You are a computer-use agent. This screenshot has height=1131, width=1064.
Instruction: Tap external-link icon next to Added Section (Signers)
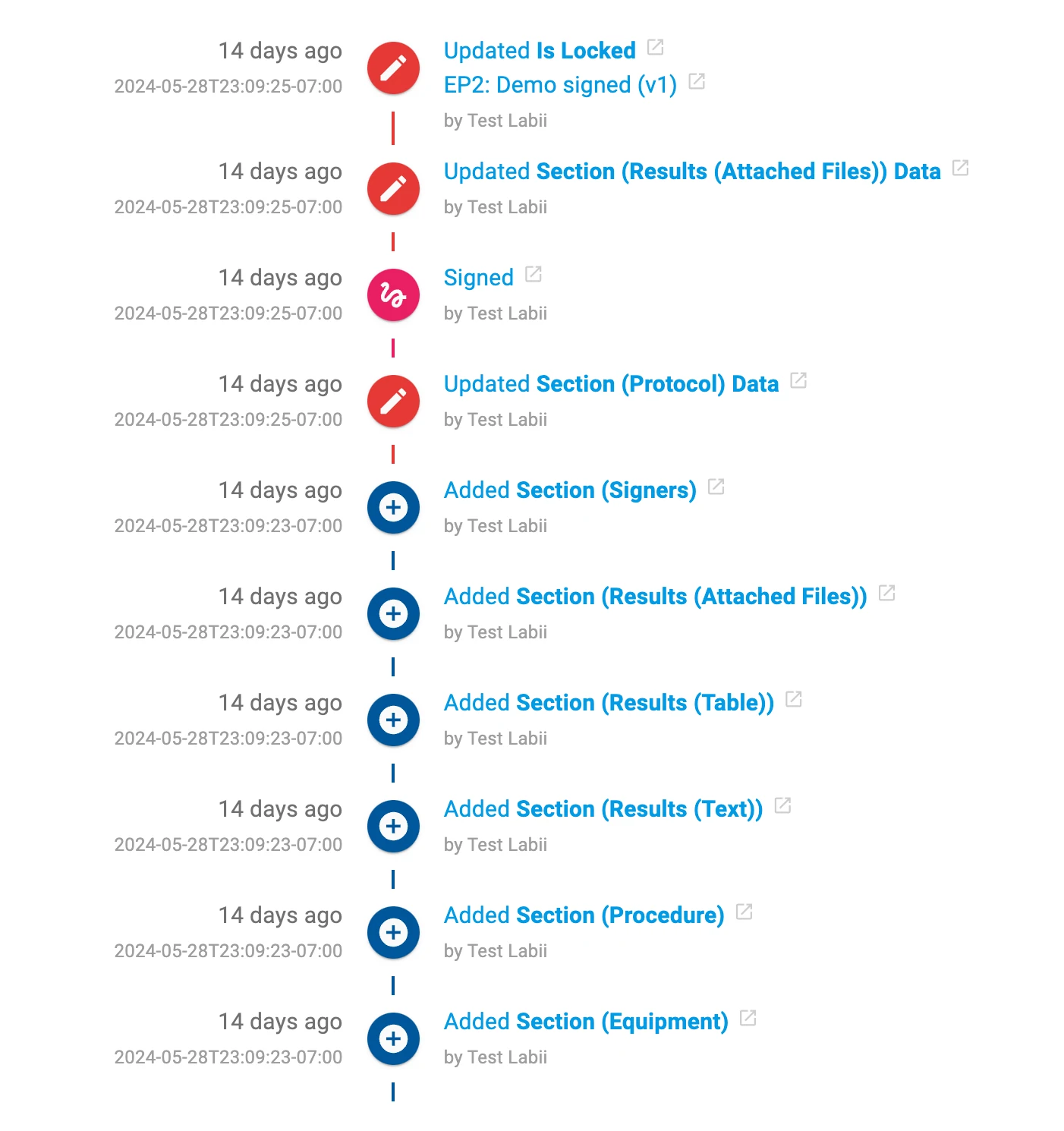tap(716, 487)
